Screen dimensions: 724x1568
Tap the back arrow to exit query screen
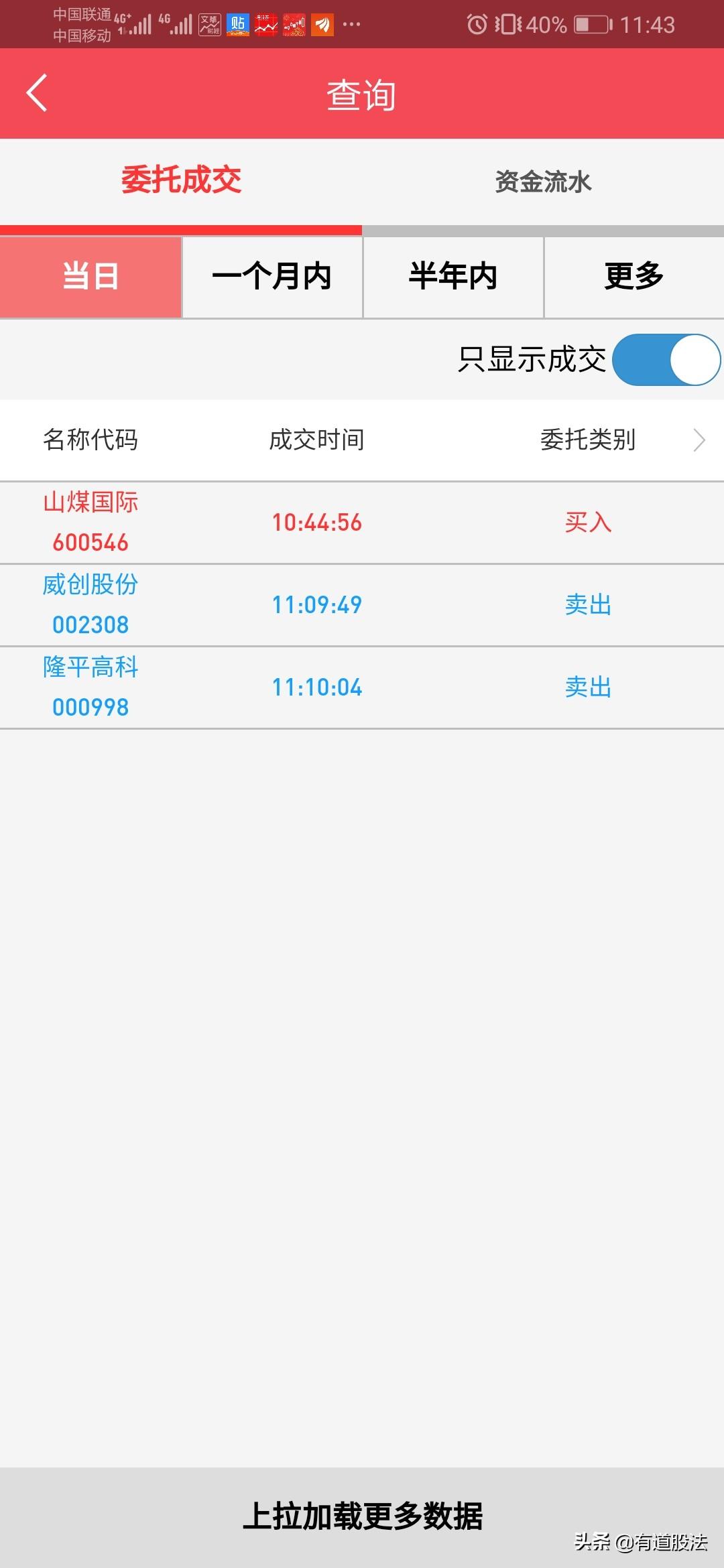tap(38, 94)
